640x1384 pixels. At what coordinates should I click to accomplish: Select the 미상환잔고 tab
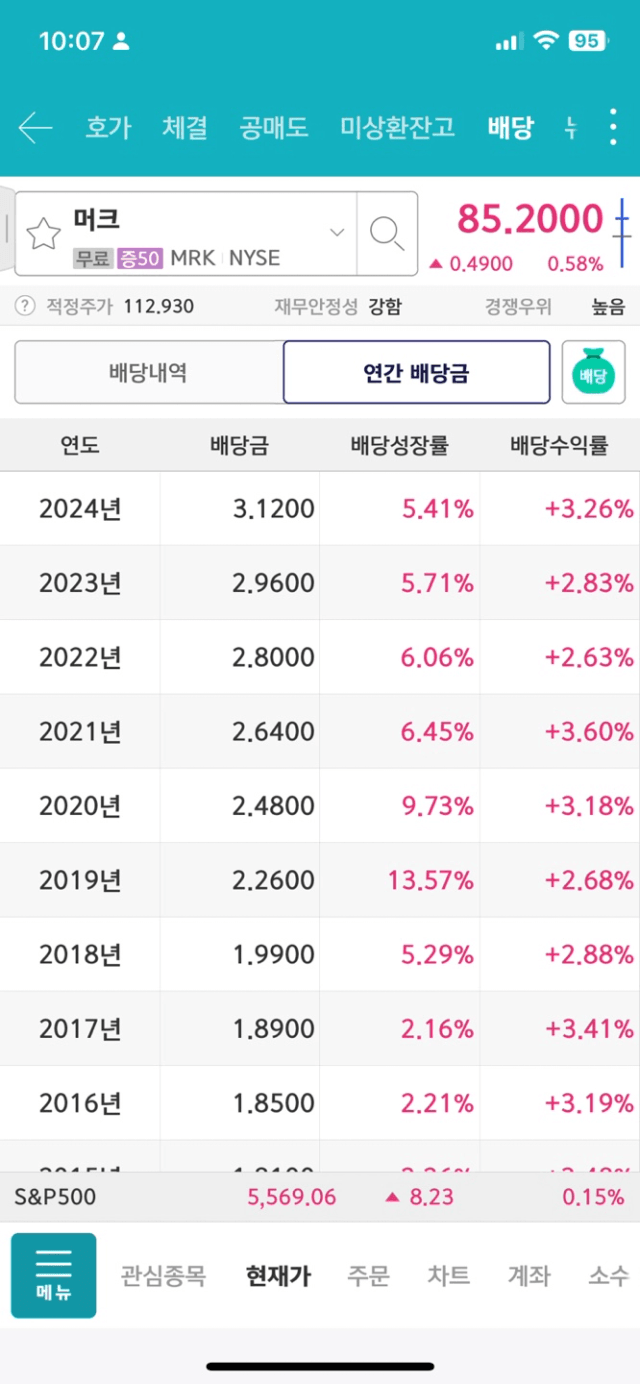point(397,127)
